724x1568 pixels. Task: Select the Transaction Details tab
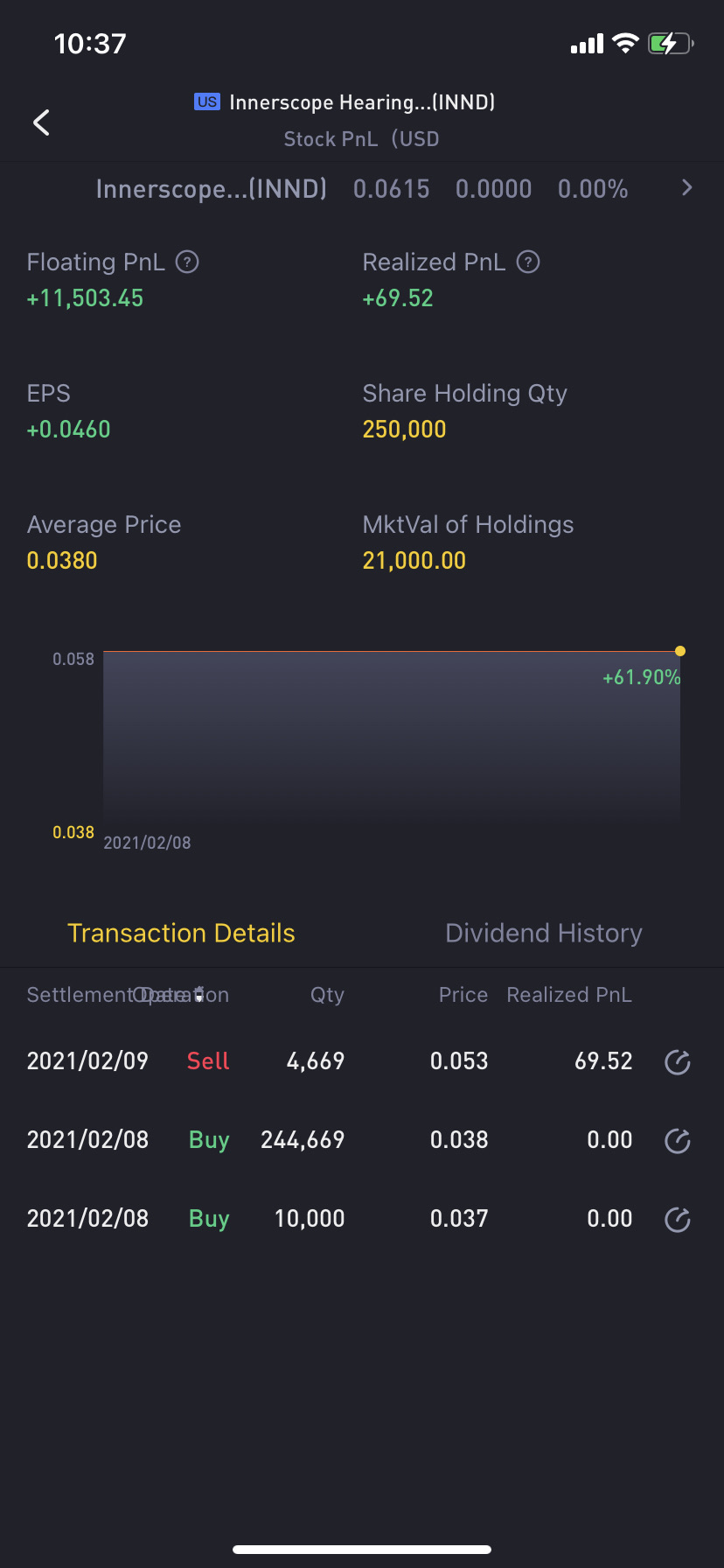tap(181, 933)
